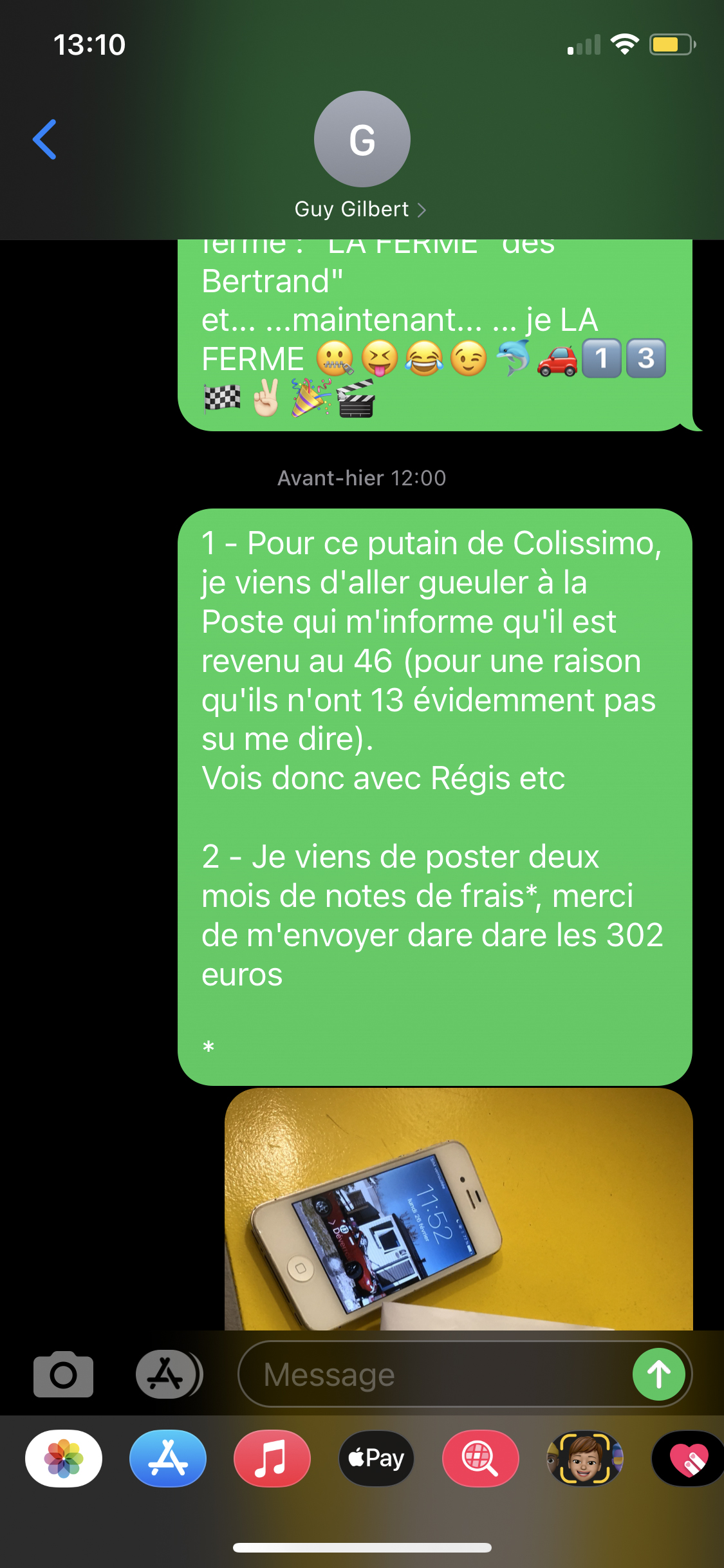
Task: Focus the Message text field
Action: [431, 1374]
